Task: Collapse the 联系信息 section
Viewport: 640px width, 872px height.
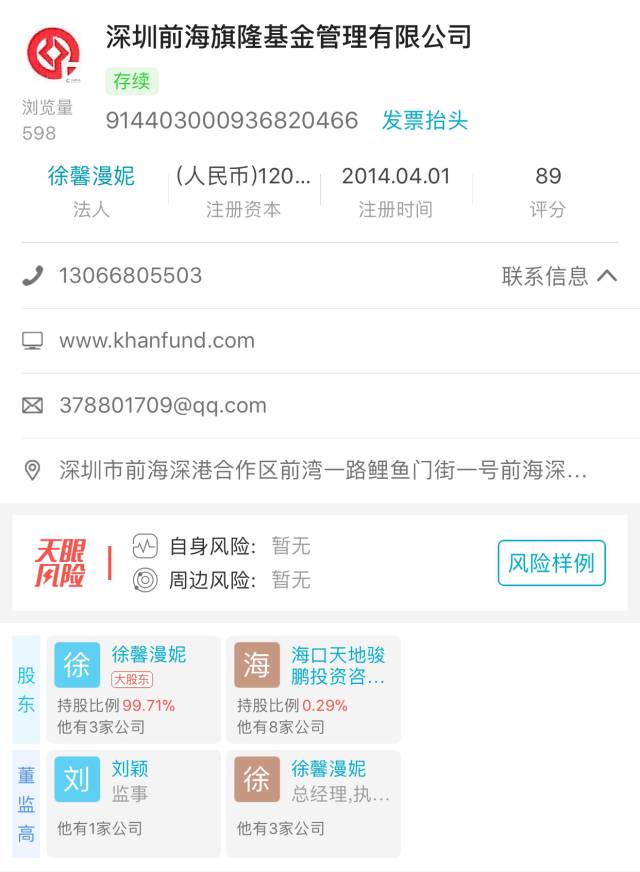Action: point(559,276)
